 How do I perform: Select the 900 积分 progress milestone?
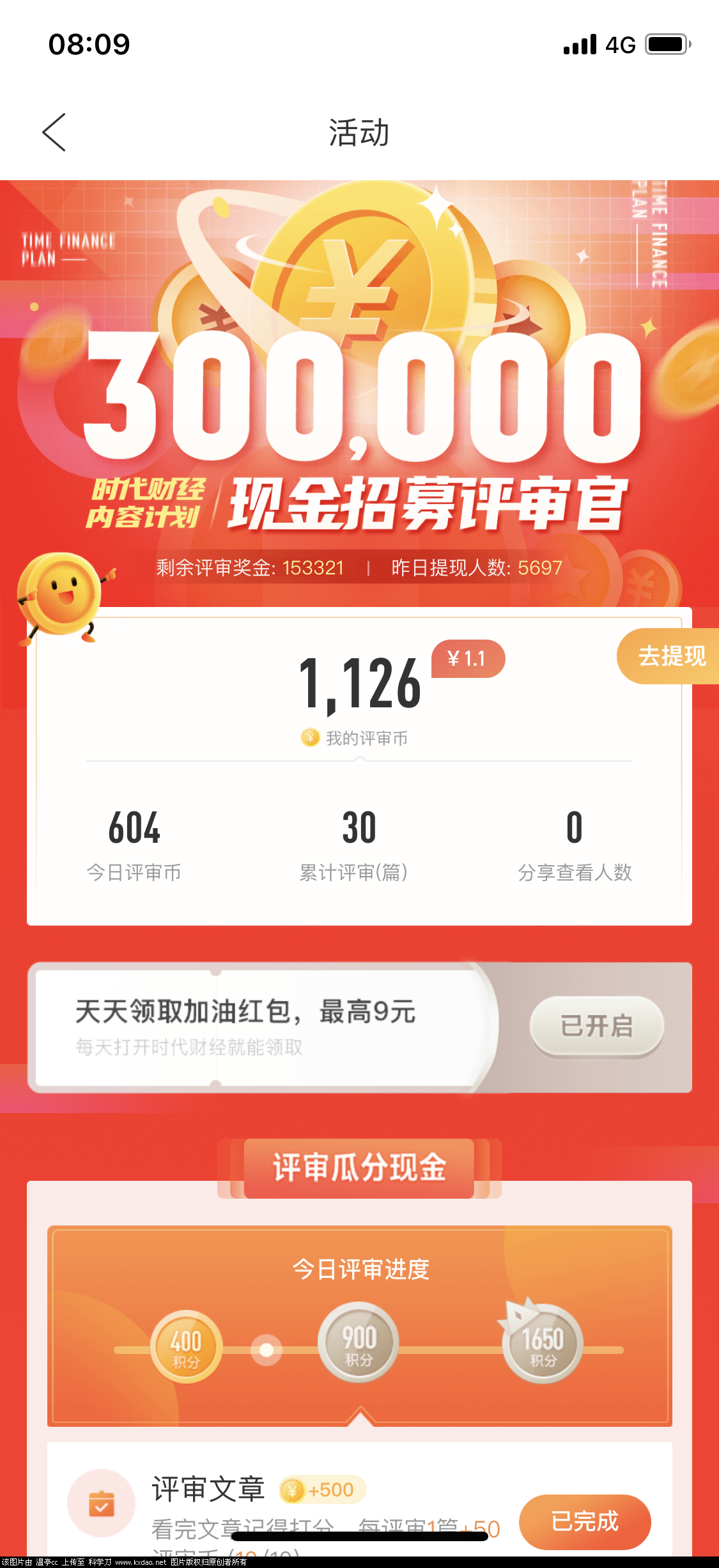point(359,1344)
